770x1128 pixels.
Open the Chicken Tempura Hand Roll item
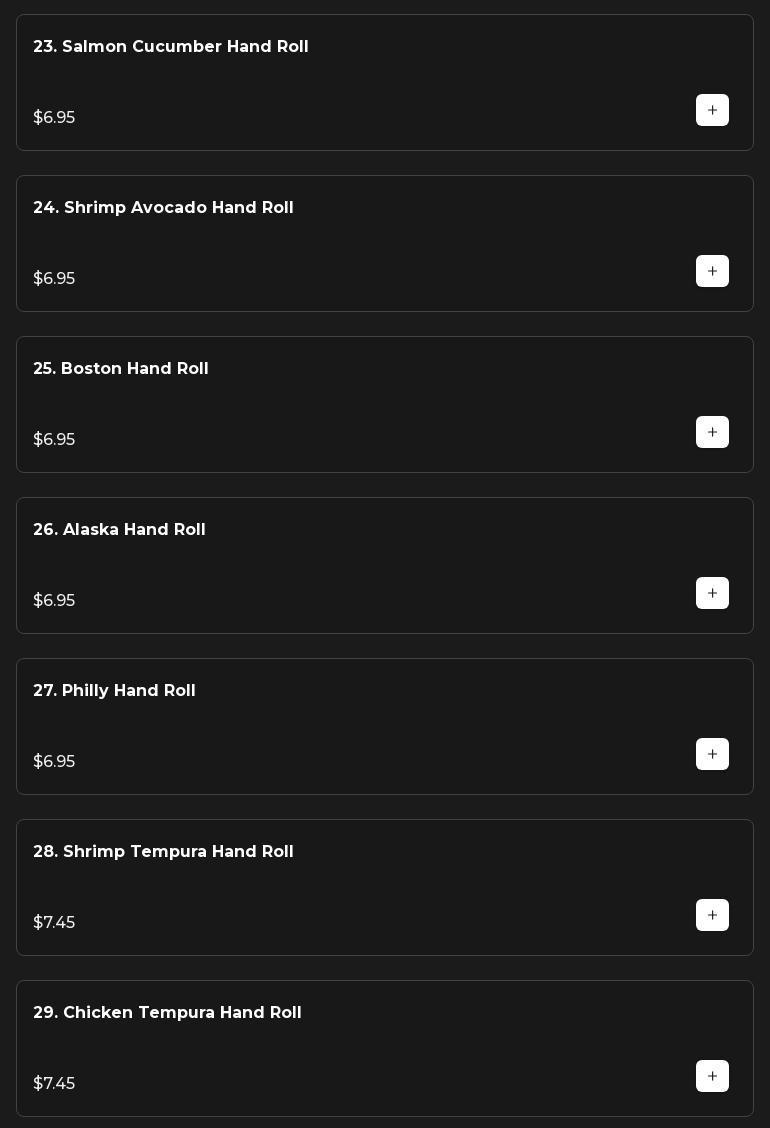coord(167,1013)
